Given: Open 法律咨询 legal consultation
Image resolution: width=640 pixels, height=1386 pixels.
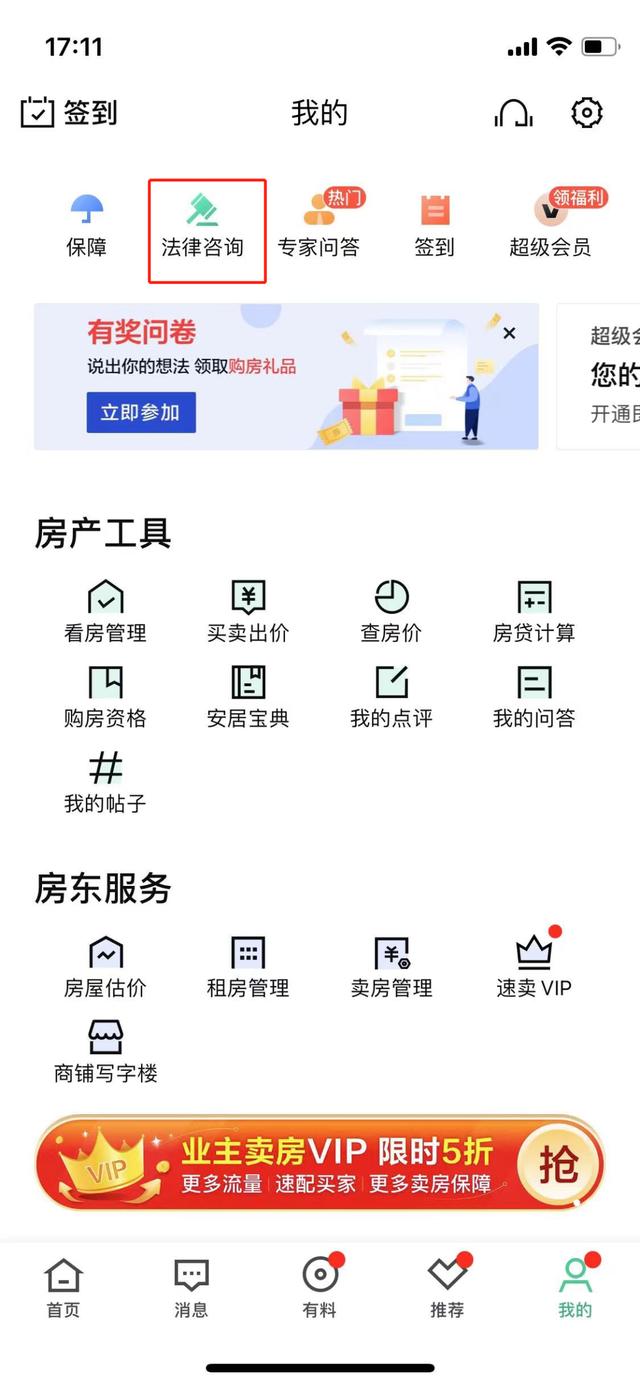Looking at the screenshot, I should pyautogui.click(x=203, y=228).
